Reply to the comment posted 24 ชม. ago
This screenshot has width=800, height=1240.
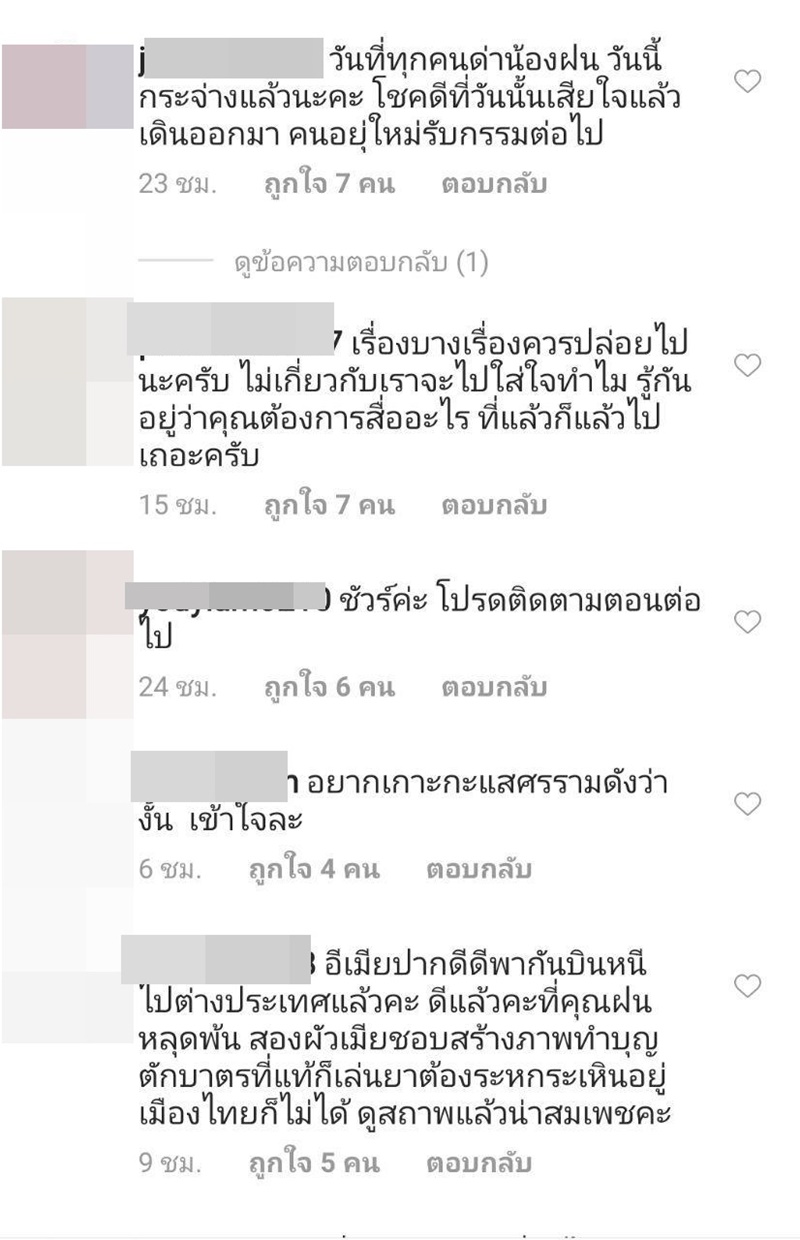tap(493, 688)
